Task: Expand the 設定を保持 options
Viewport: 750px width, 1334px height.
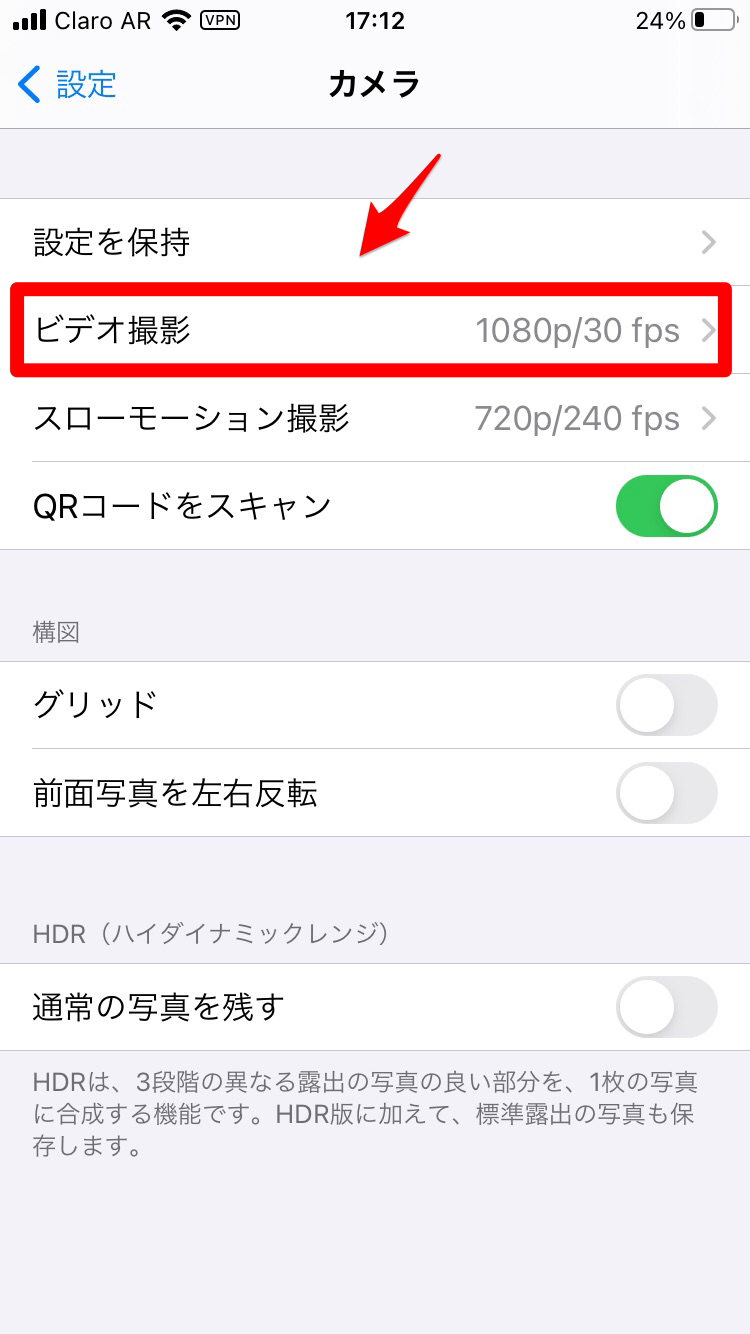Action: pyautogui.click(x=375, y=242)
